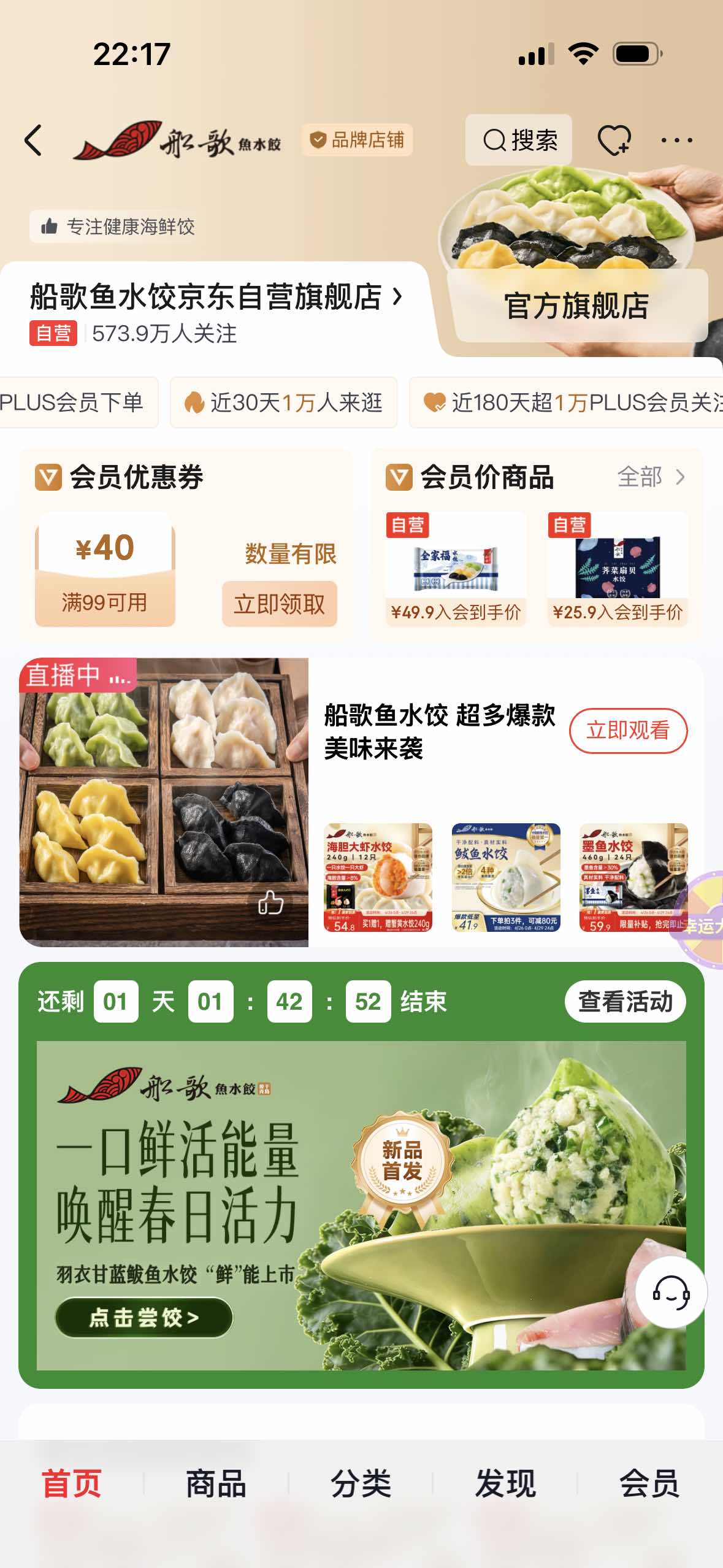
Task: Go back using the top-left arrow
Action: [34, 140]
